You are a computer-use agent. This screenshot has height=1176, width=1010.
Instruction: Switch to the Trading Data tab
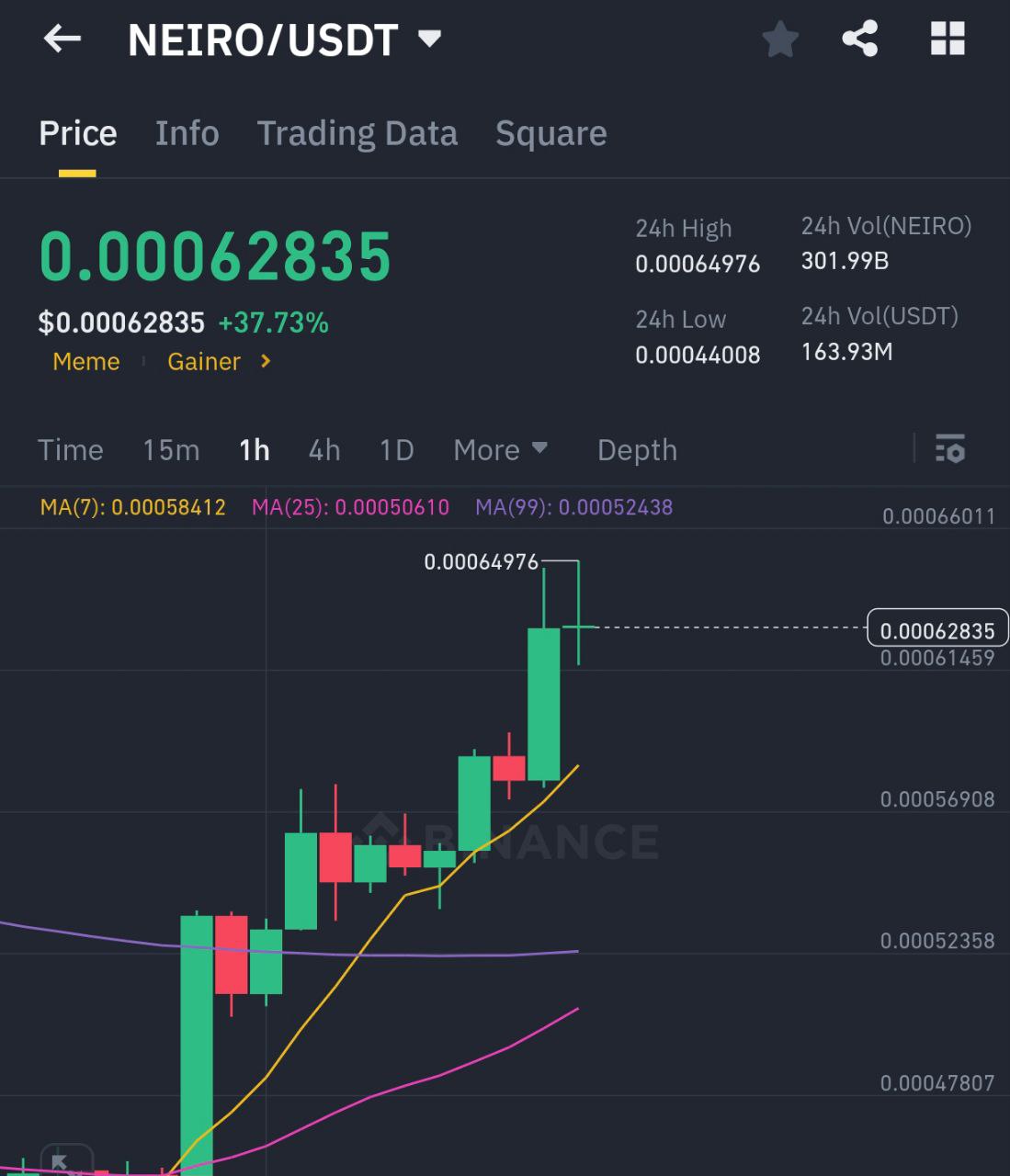click(357, 134)
